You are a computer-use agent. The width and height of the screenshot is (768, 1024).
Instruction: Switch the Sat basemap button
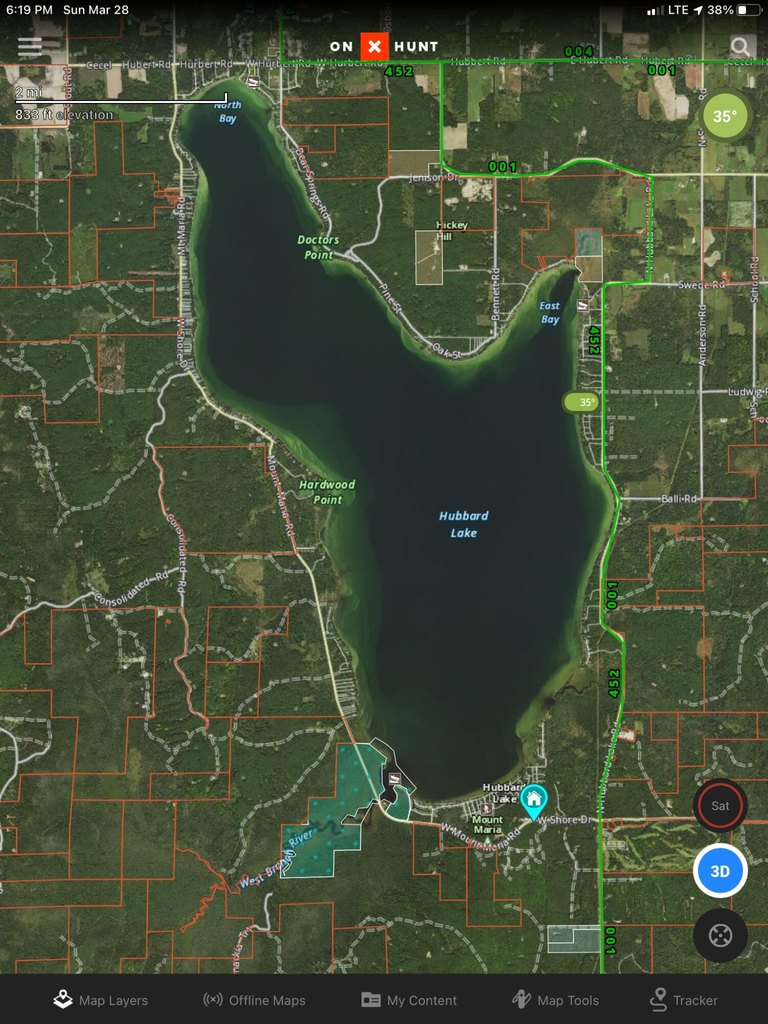coord(720,805)
